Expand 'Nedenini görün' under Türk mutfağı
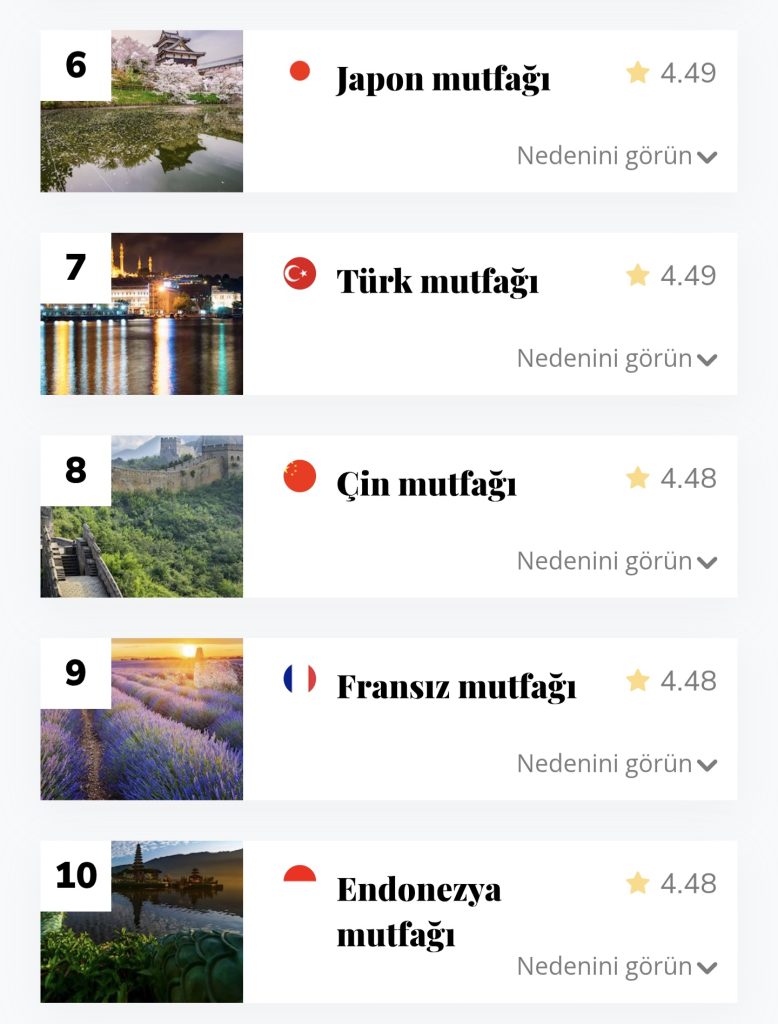The height and width of the screenshot is (1024, 778). click(x=616, y=358)
